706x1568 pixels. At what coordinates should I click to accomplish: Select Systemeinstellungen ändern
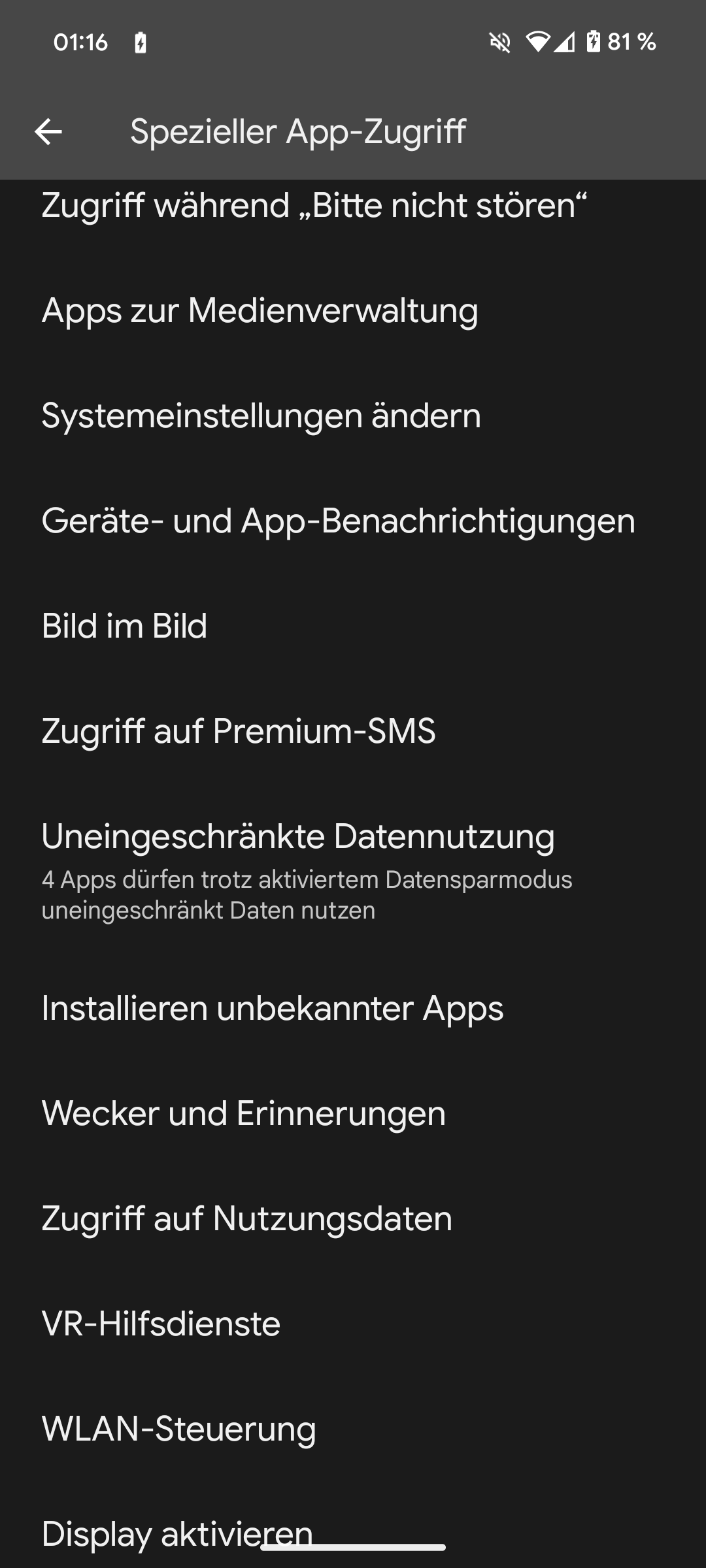coord(261,416)
